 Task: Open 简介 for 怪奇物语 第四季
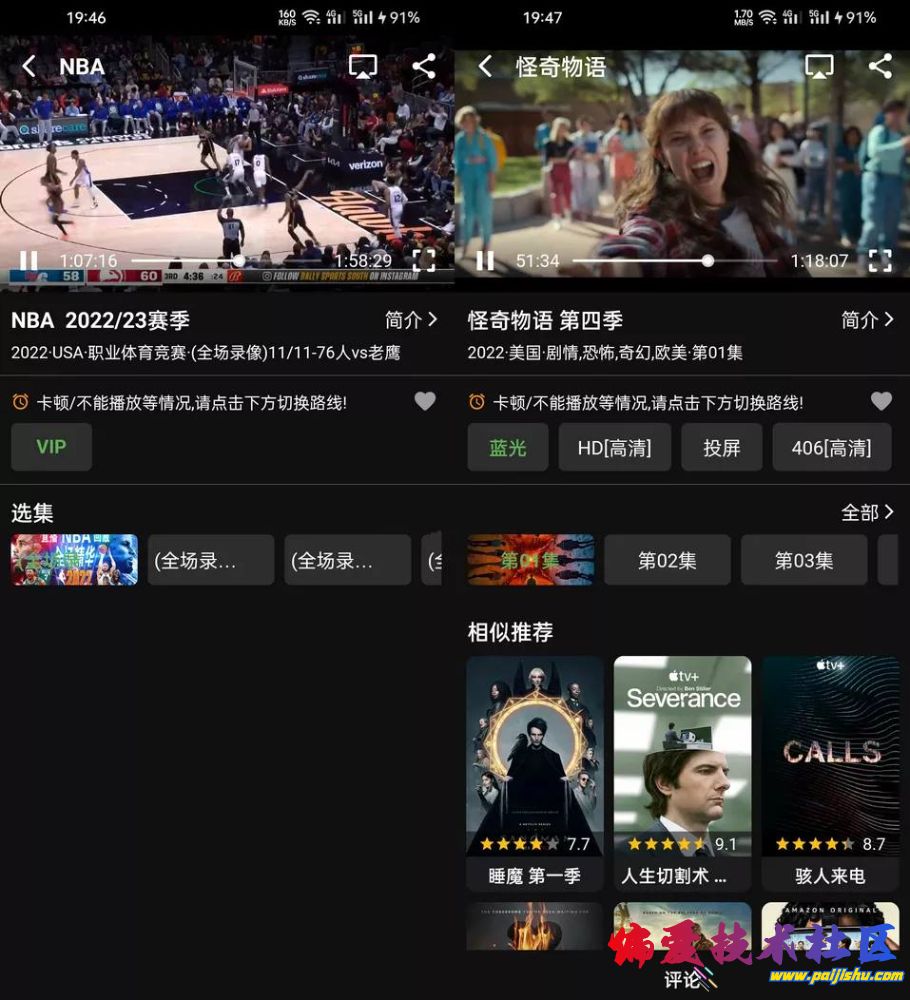(867, 320)
